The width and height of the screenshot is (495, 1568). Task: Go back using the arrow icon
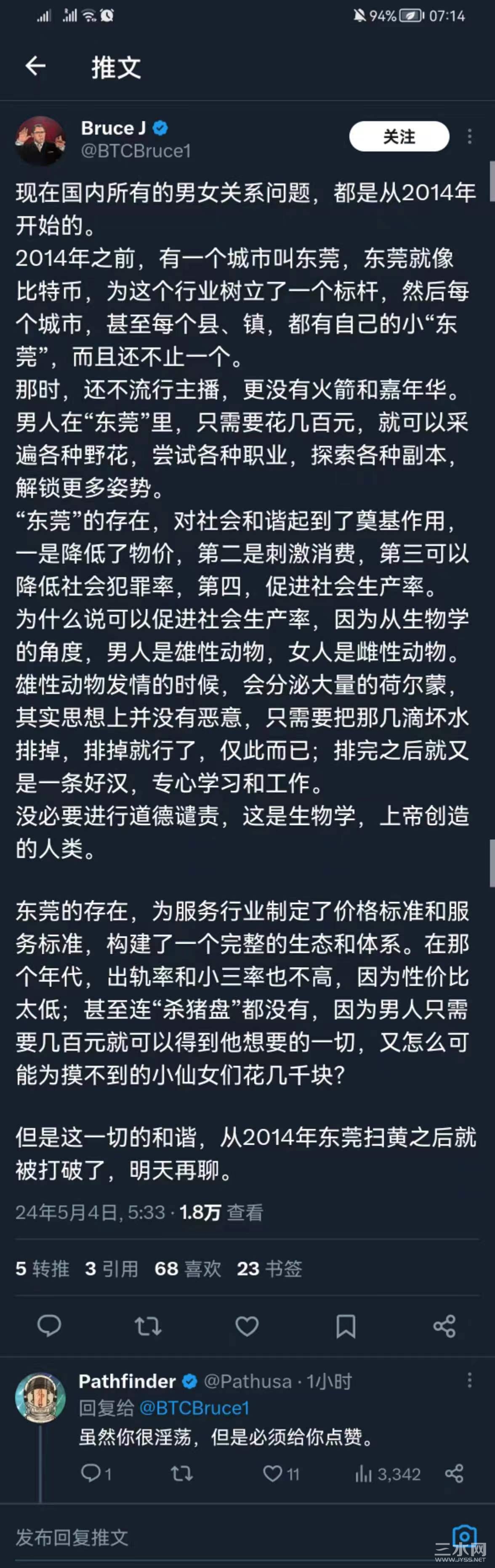(35, 66)
